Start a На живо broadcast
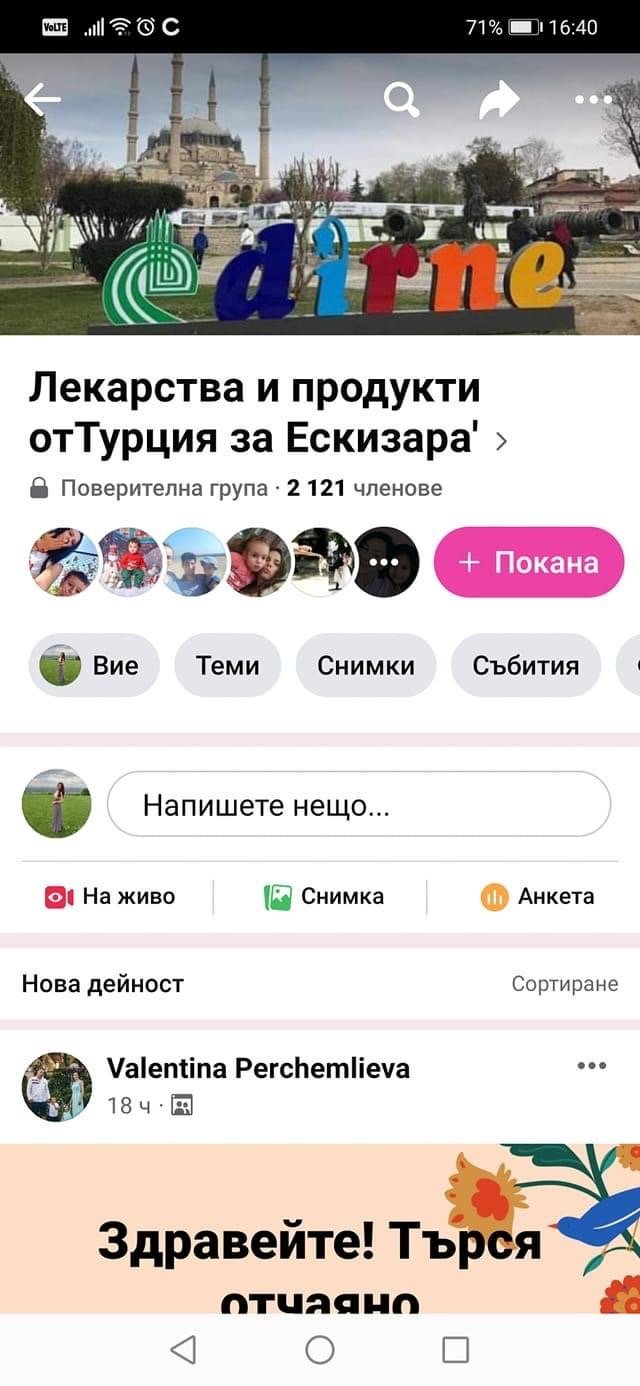 pyautogui.click(x=110, y=897)
